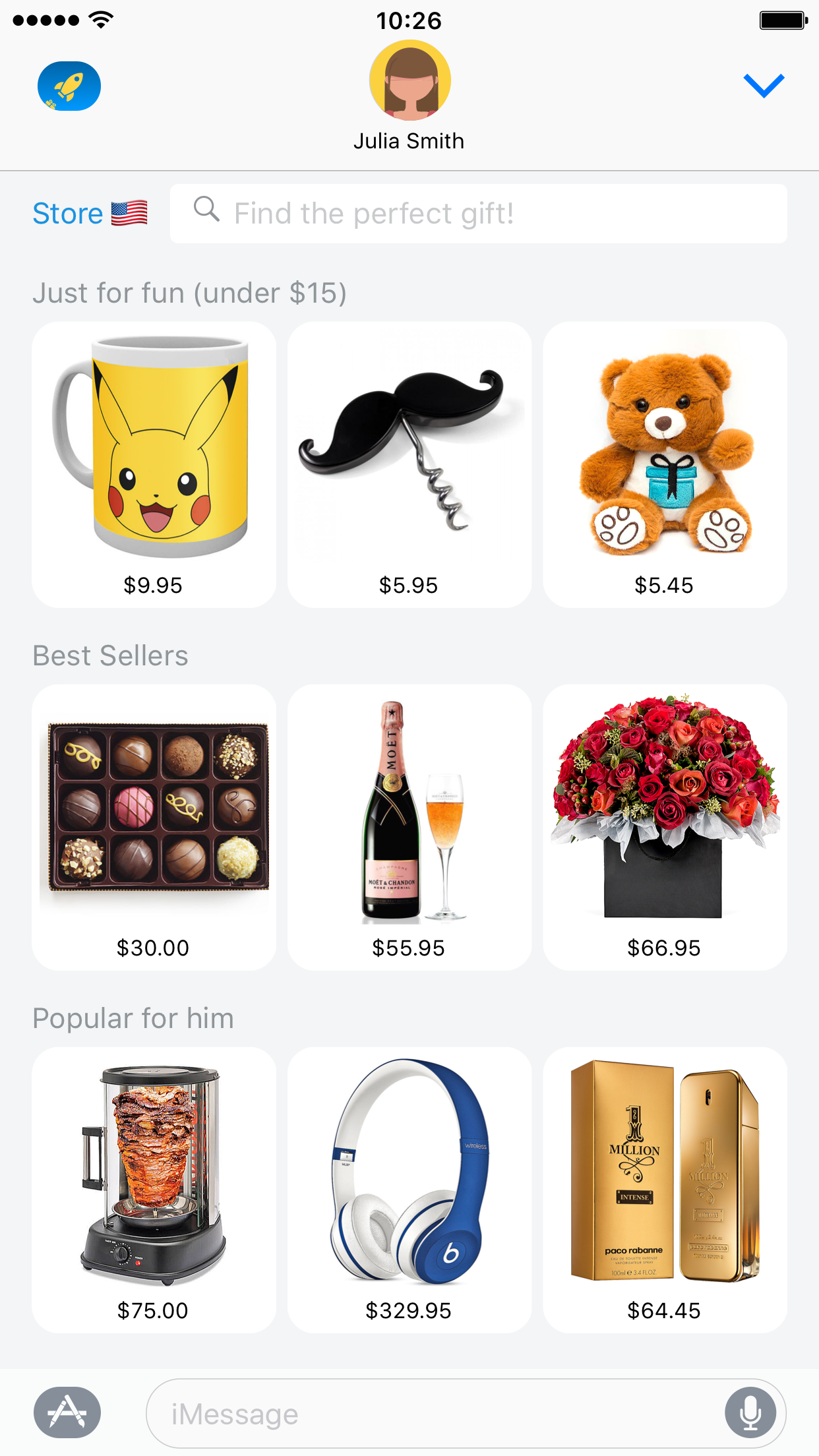Switch to the Popular for him section
The width and height of the screenshot is (819, 1456).
click(133, 1017)
